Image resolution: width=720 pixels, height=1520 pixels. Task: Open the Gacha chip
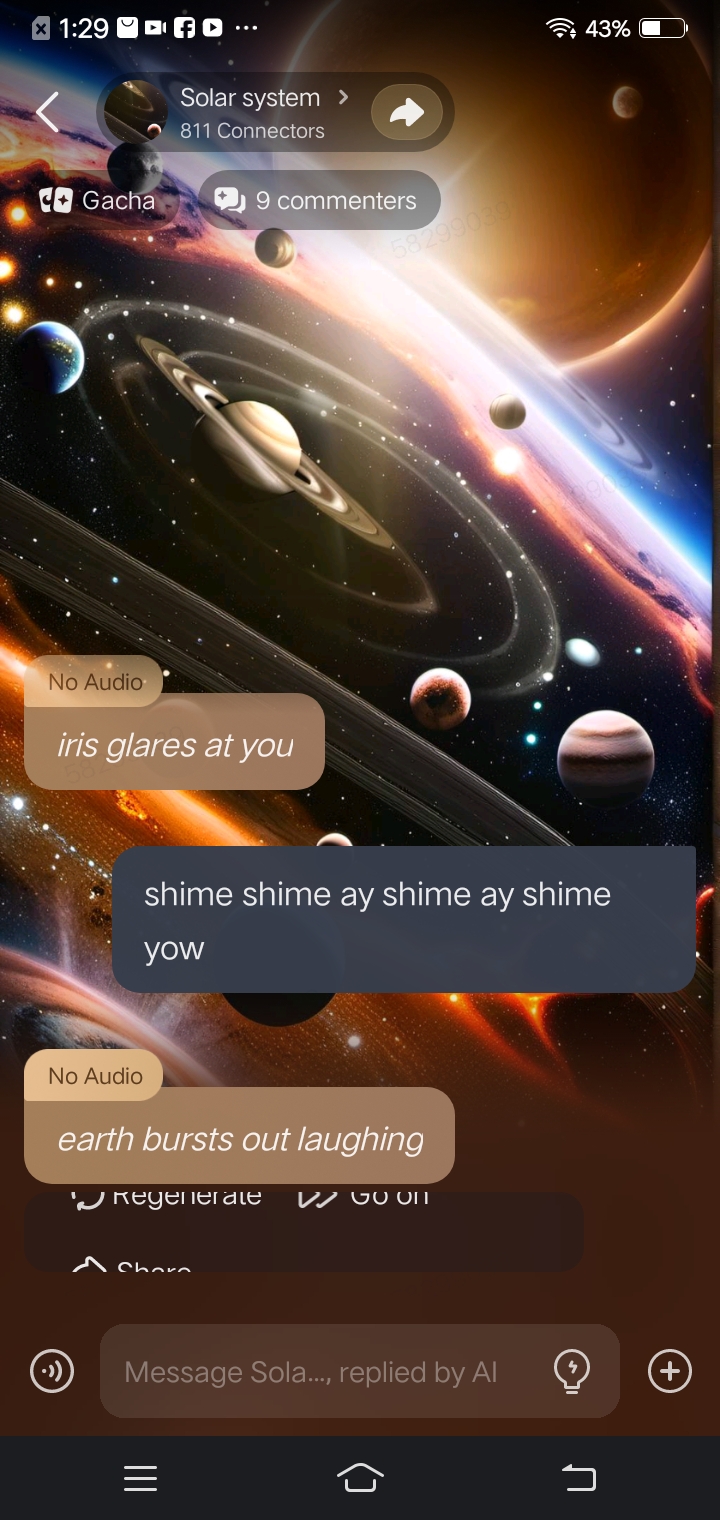[x=98, y=201]
